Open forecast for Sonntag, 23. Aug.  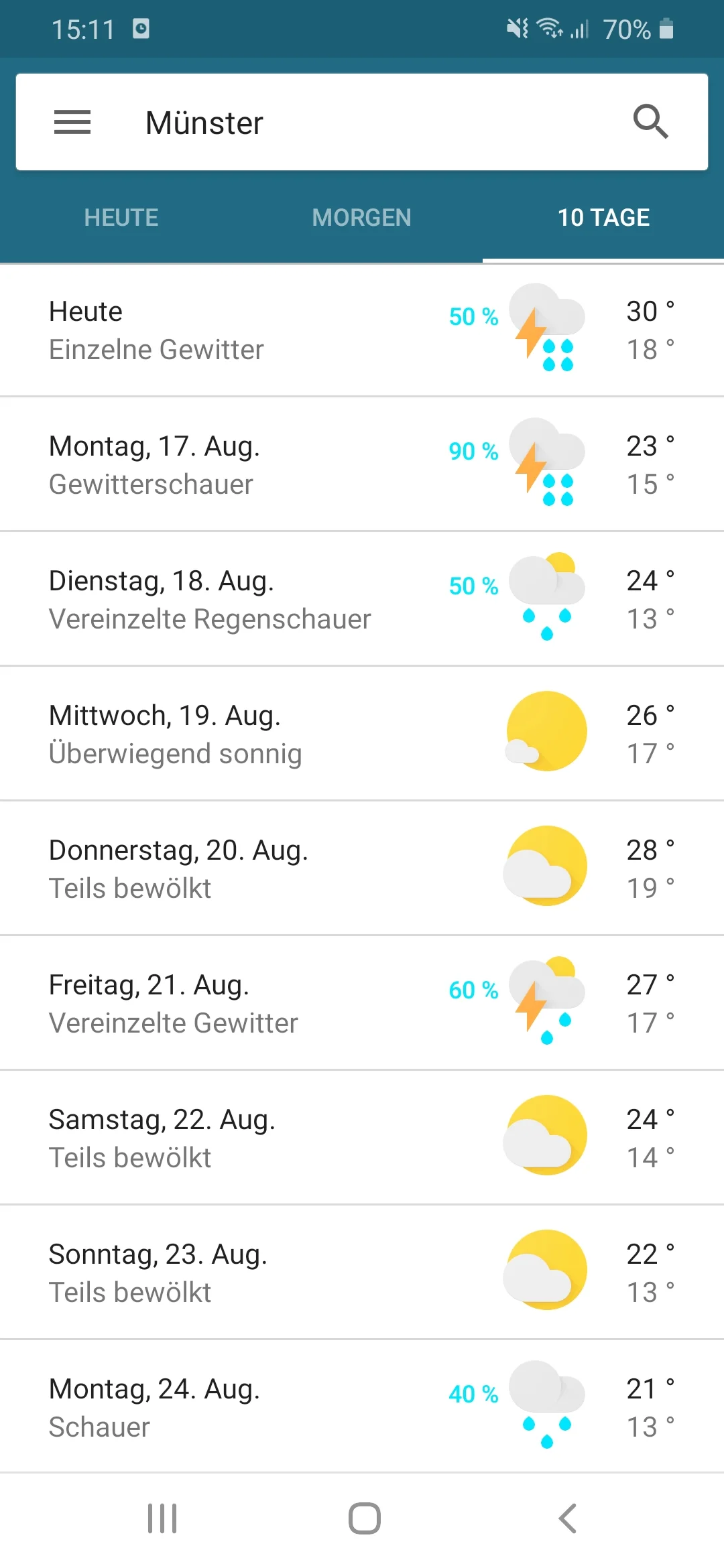pos(362,1272)
